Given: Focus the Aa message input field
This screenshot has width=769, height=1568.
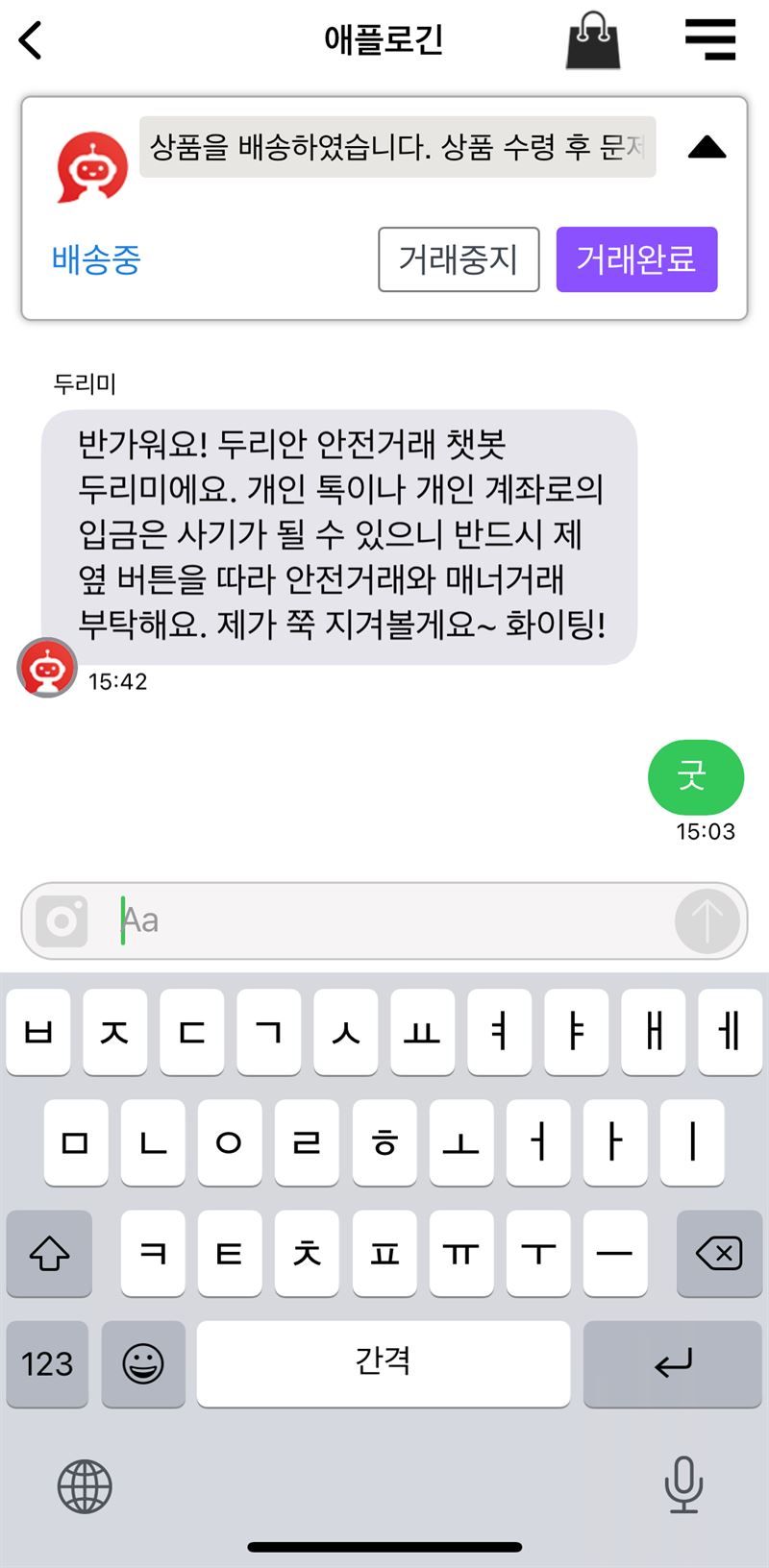Looking at the screenshot, I should 384,921.
